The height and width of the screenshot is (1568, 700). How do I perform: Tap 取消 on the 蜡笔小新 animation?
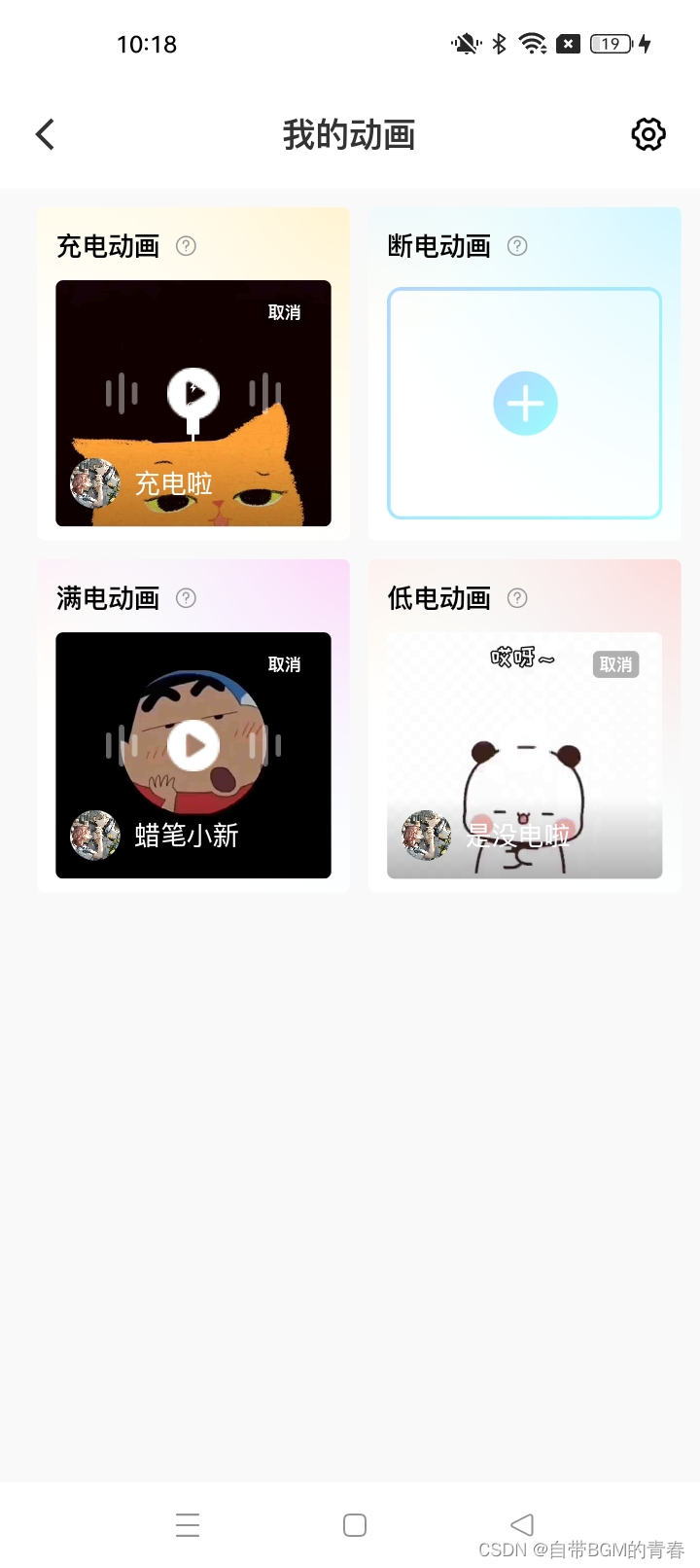pos(284,664)
